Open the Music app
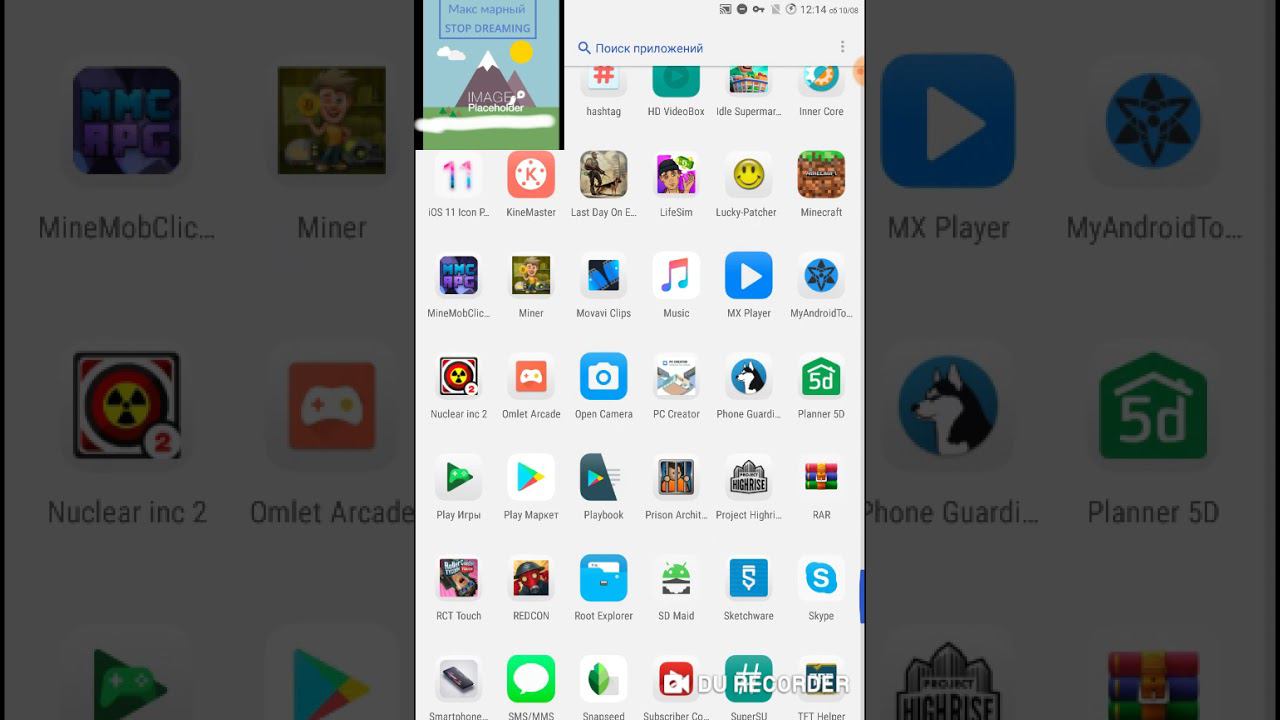1280x720 pixels. click(676, 276)
